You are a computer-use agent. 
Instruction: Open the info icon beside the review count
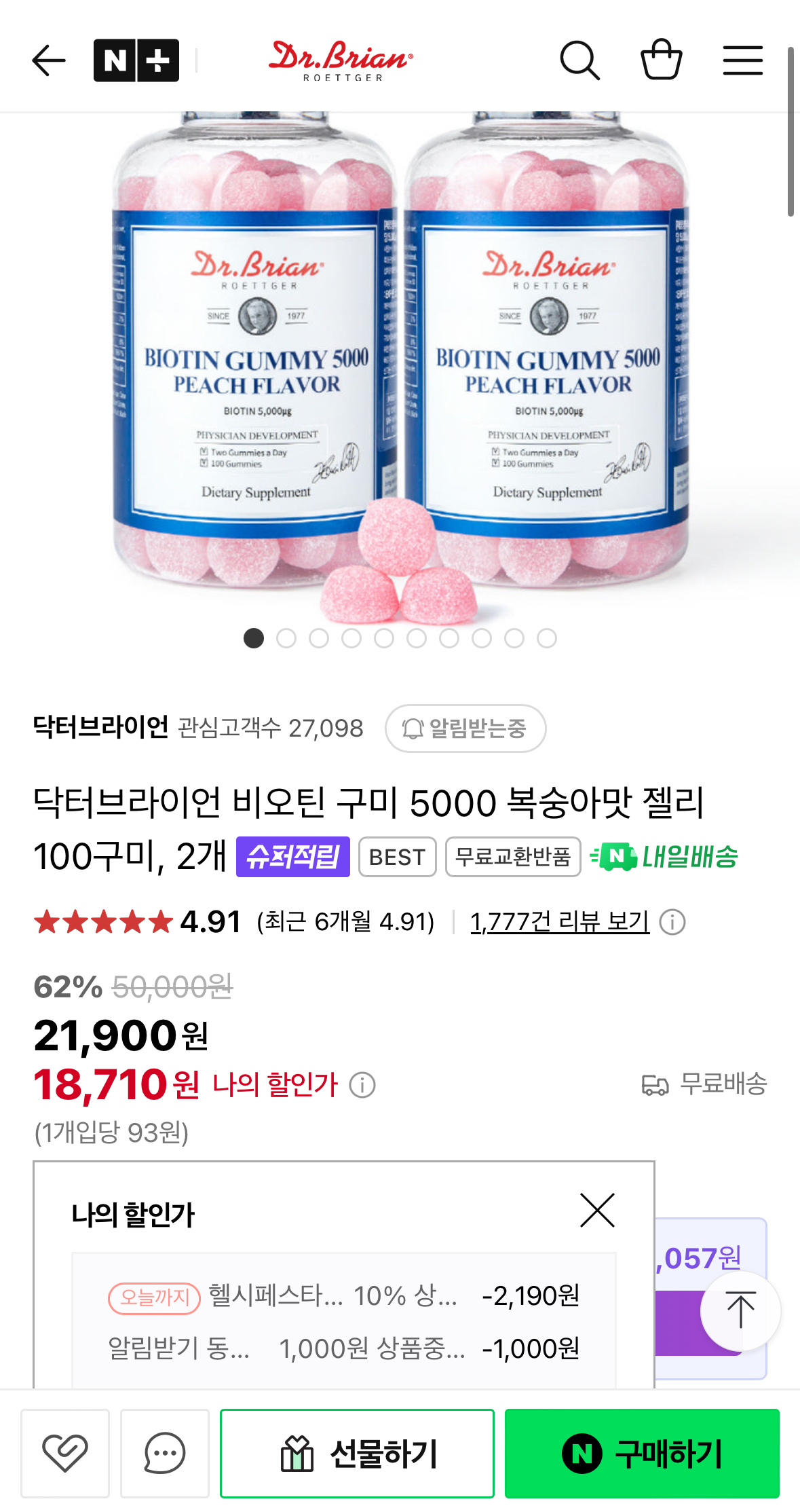point(672,922)
